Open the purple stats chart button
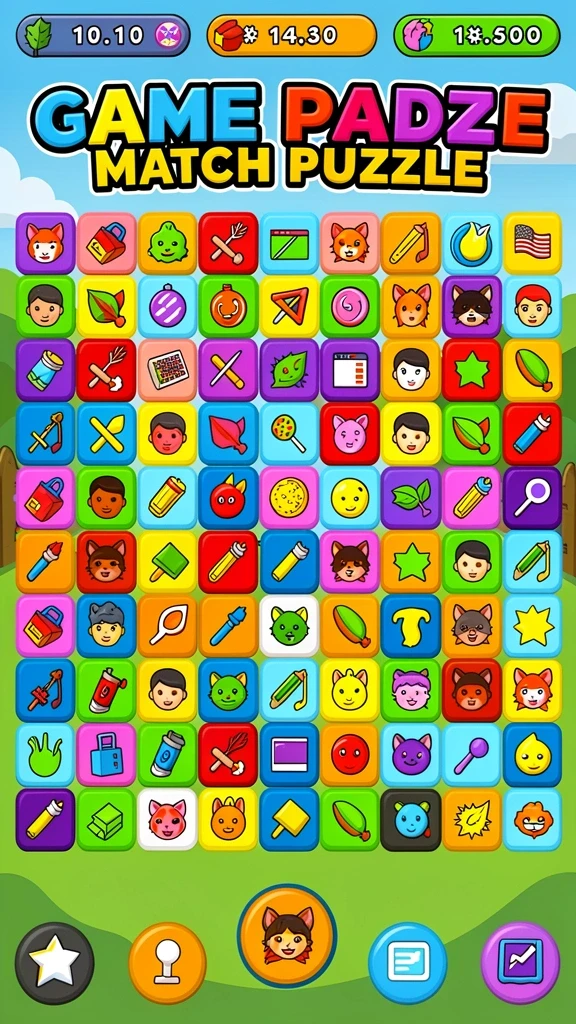The image size is (576, 1024). coord(520,961)
